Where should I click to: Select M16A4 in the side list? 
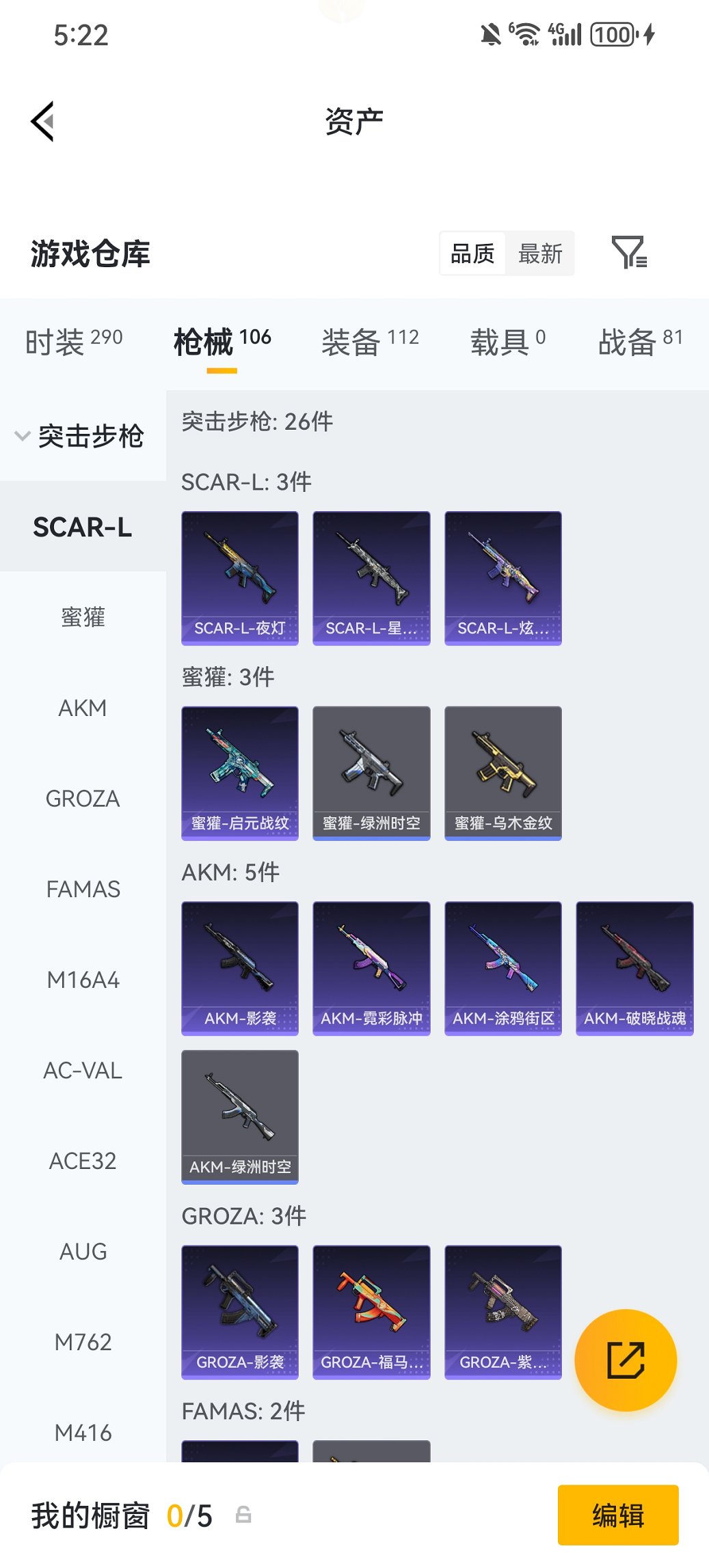tap(83, 980)
